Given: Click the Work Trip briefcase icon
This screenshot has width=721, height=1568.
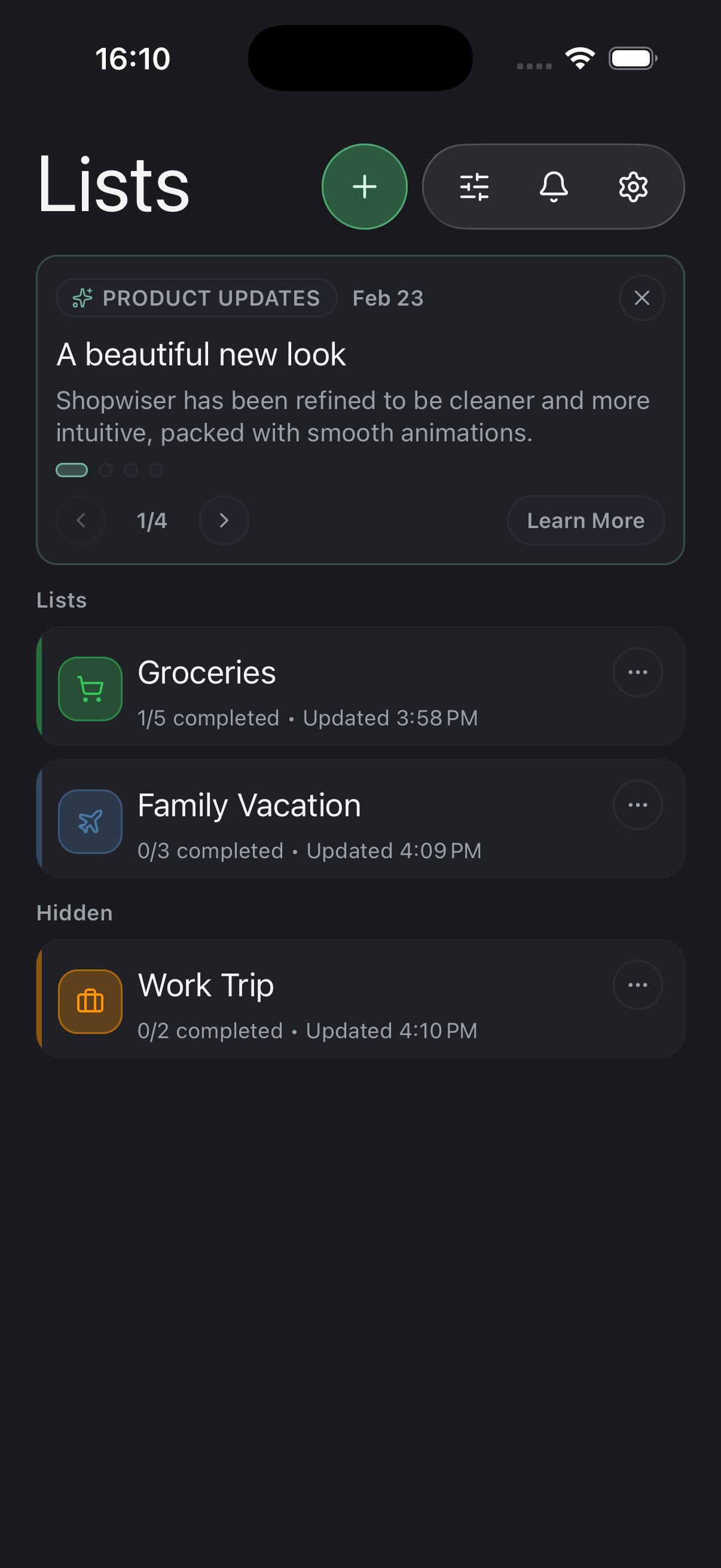Looking at the screenshot, I should (90, 1000).
